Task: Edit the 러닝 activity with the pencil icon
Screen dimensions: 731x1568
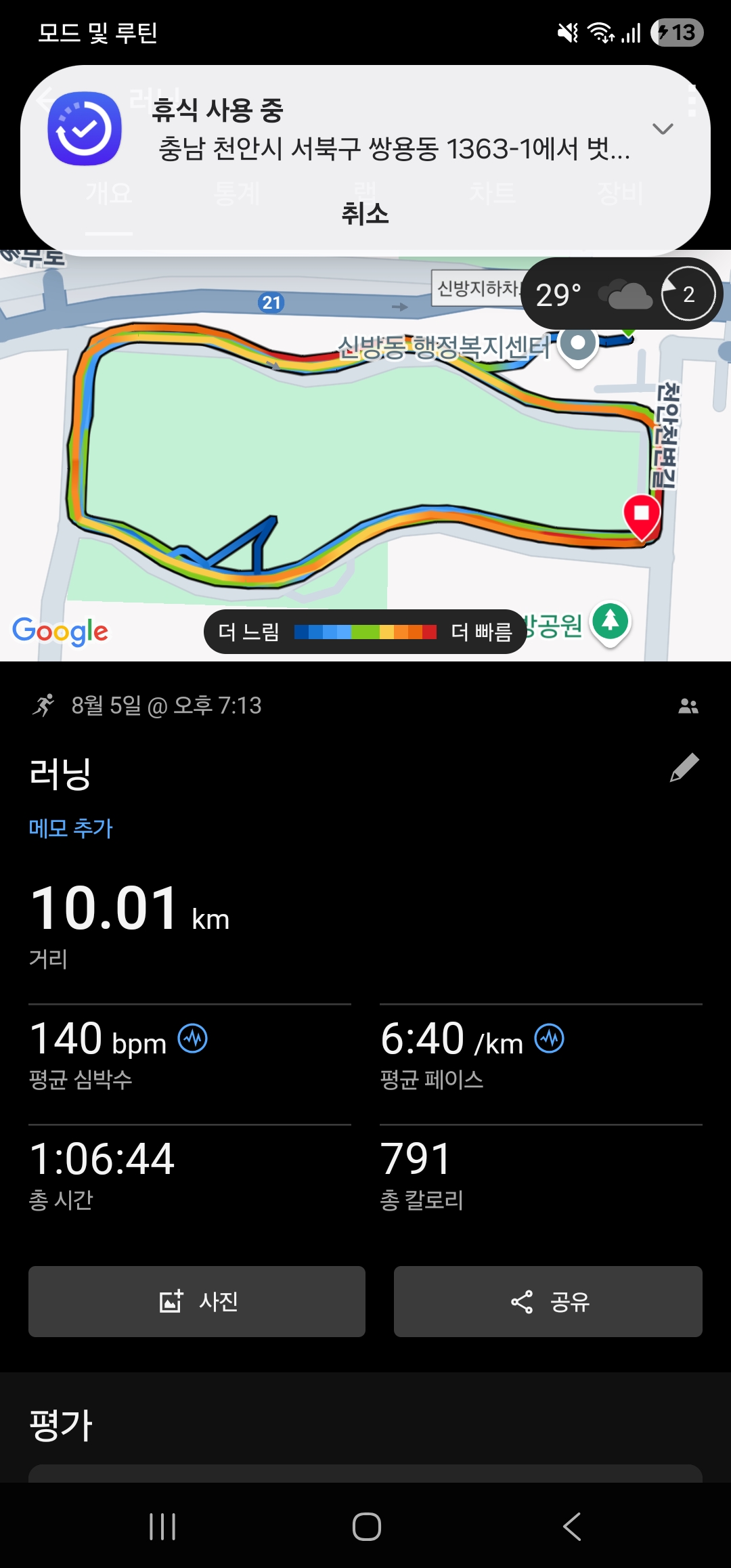Action: (684, 768)
